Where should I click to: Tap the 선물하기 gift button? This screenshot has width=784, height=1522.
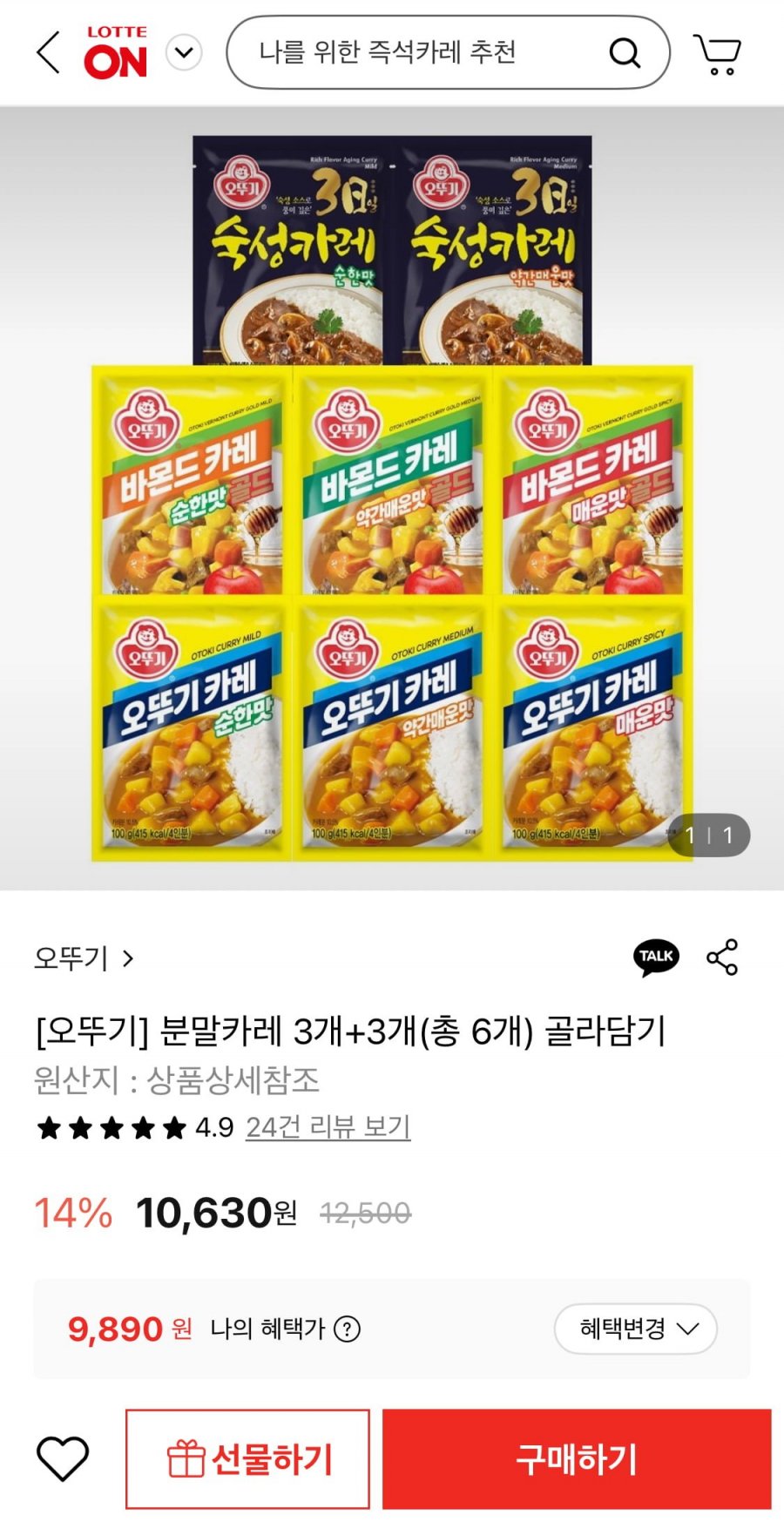(x=248, y=1459)
